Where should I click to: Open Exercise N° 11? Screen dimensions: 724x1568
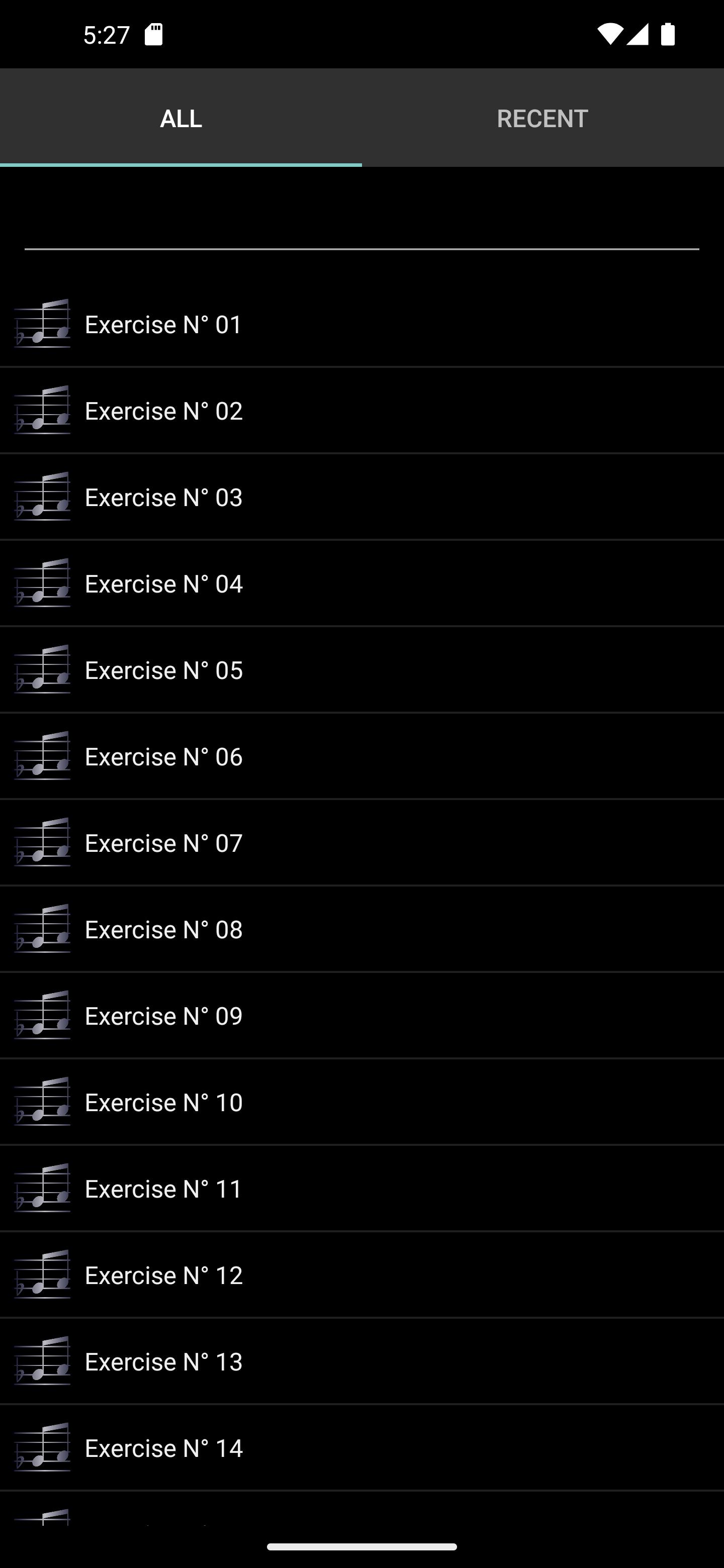361,1188
